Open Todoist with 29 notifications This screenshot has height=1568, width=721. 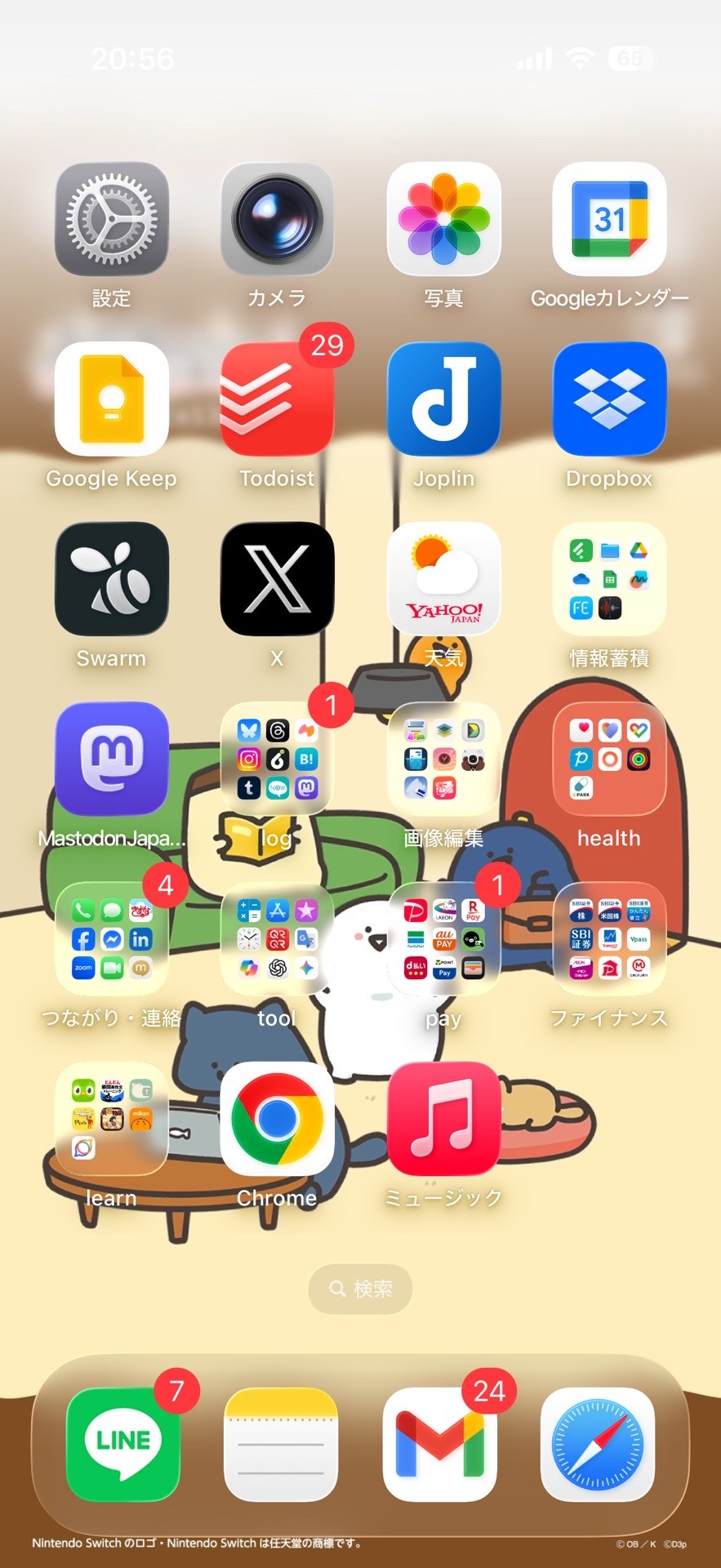click(x=277, y=399)
